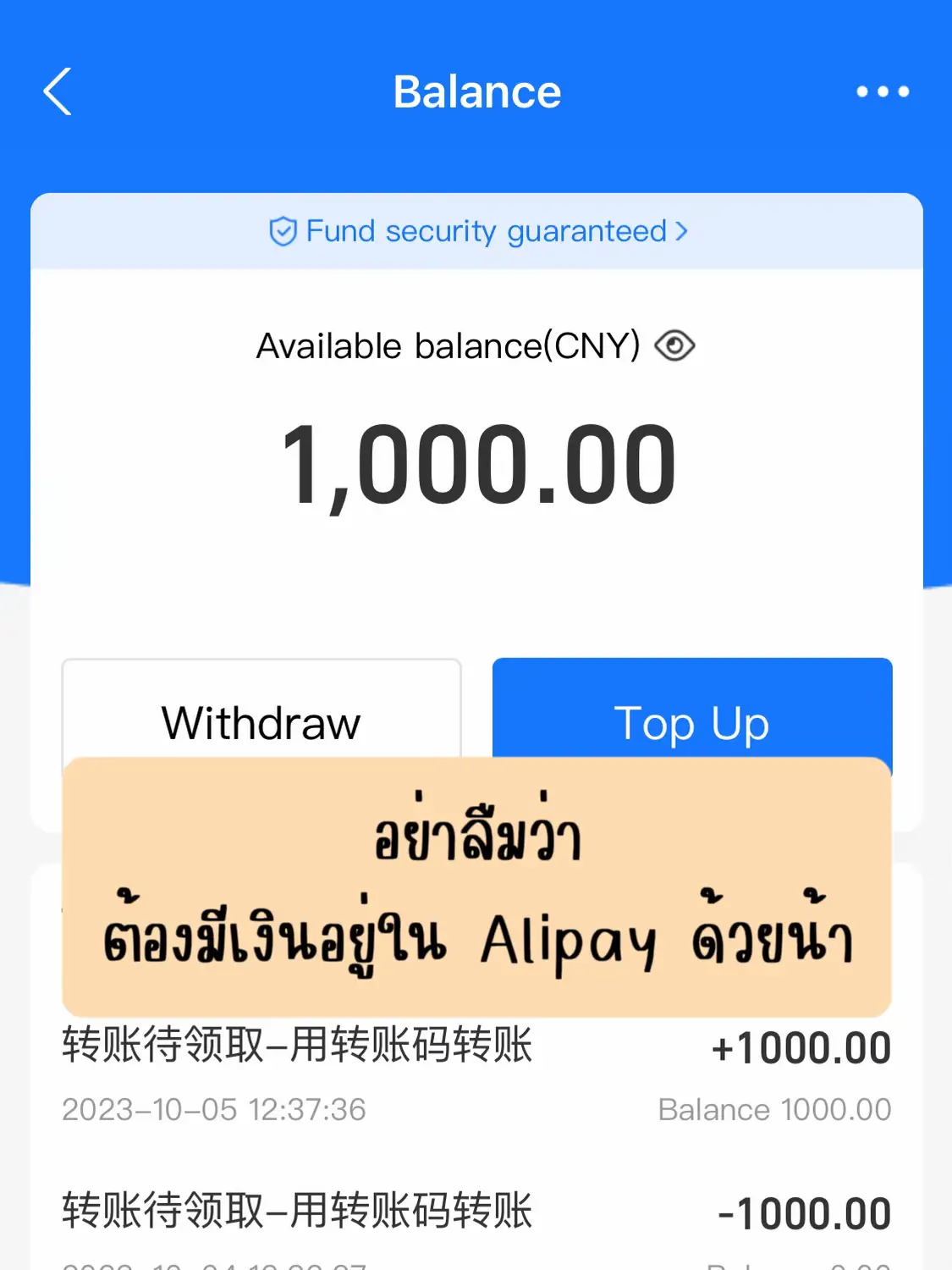
Task: Click the back navigation area in top bar
Action: [57, 91]
